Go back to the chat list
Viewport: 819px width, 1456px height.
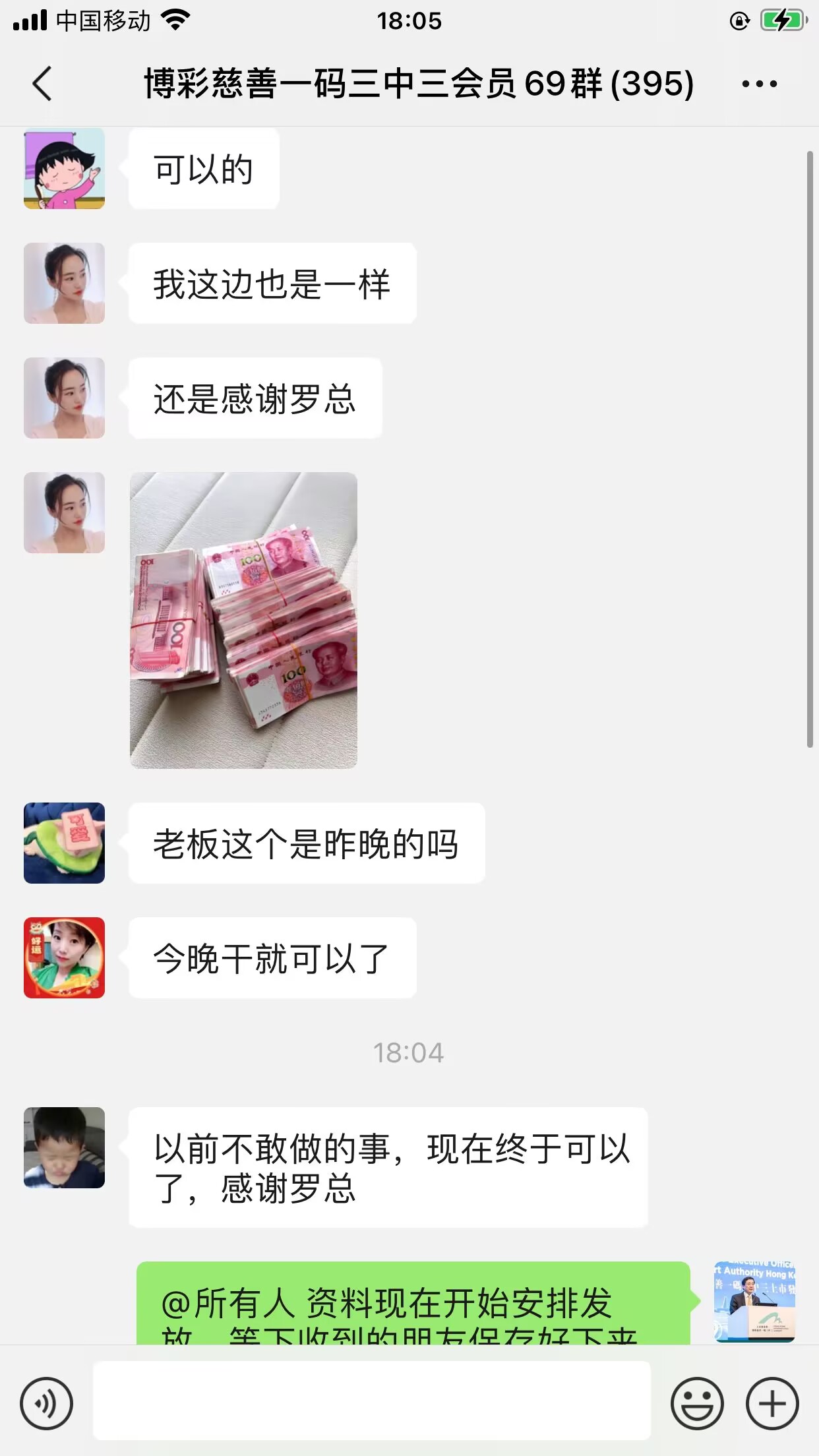[42, 84]
